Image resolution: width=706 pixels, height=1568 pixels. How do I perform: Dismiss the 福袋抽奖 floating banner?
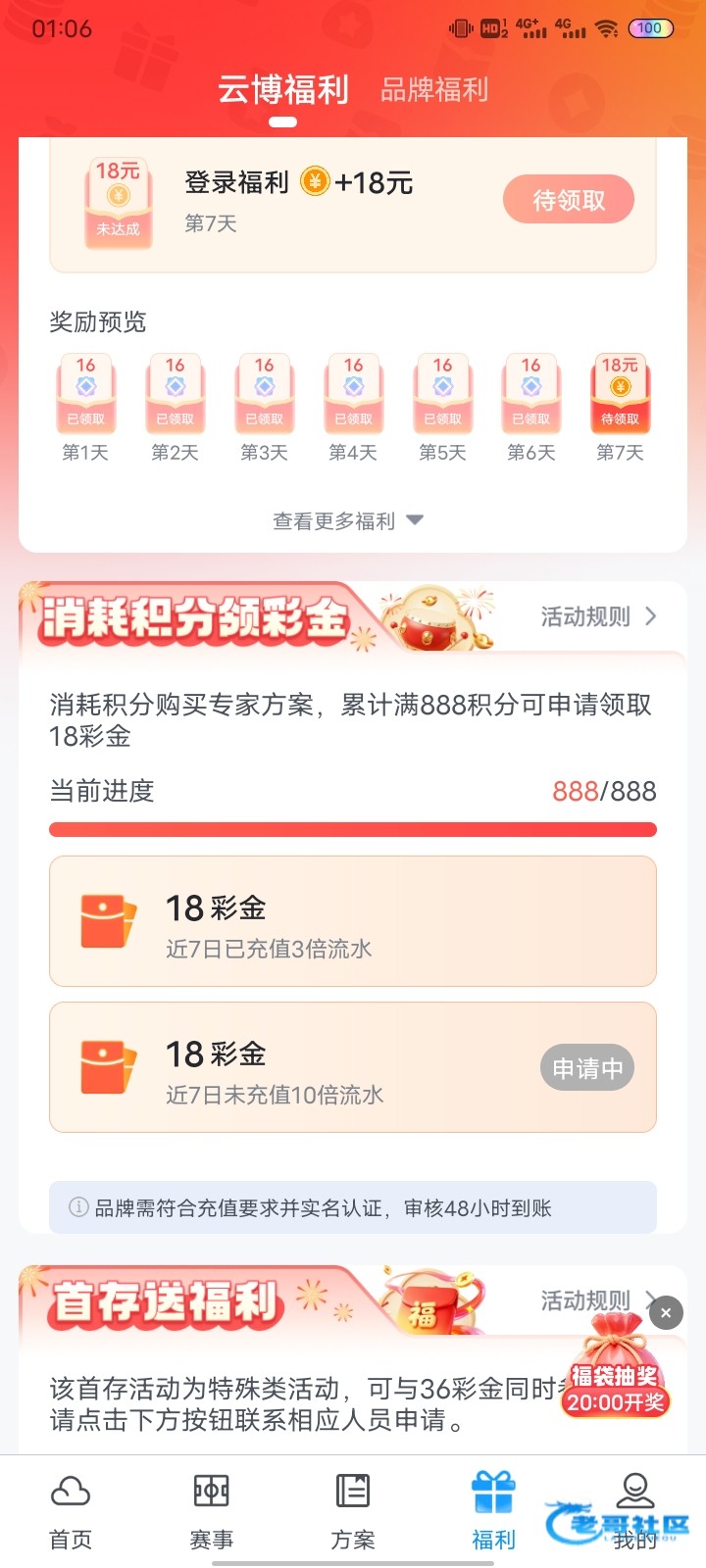click(666, 1313)
